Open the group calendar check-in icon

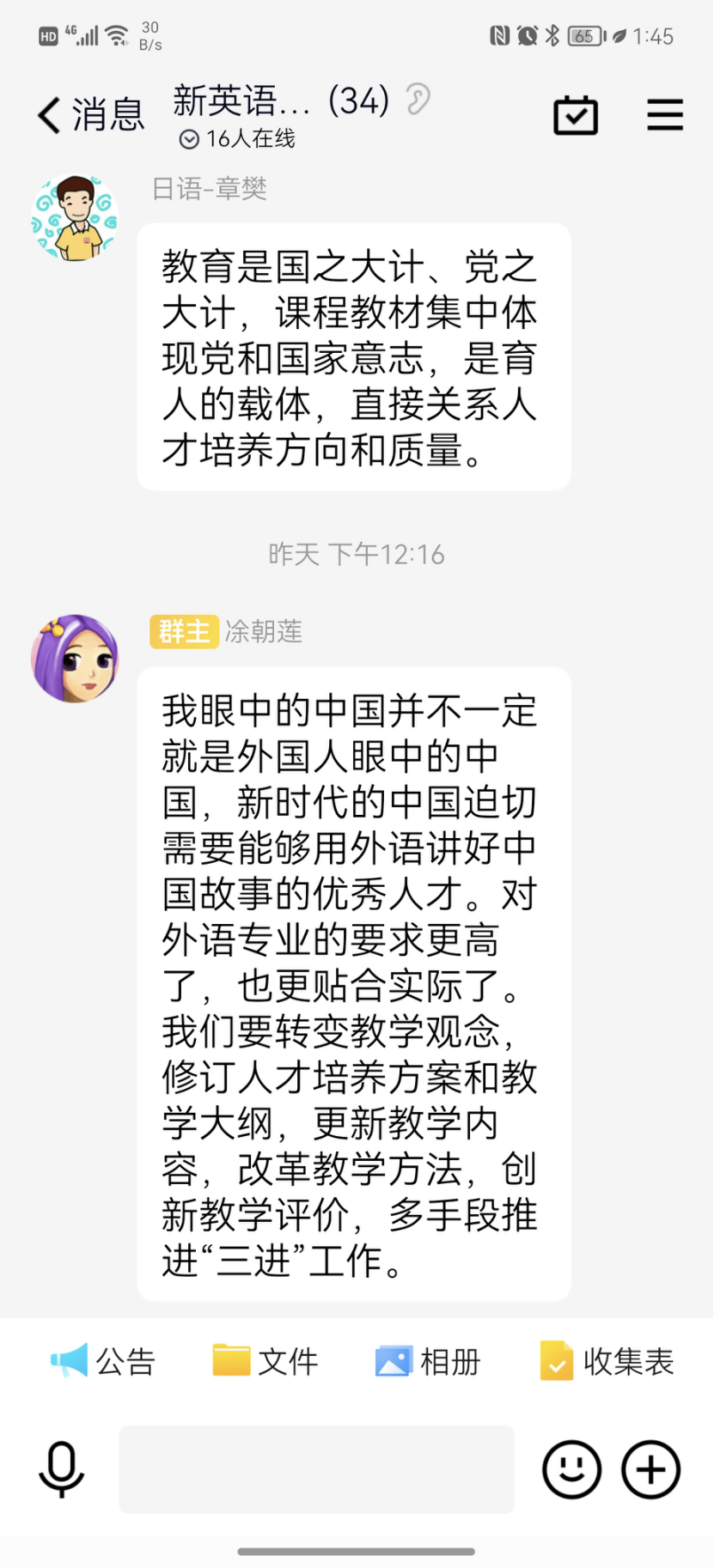[575, 115]
